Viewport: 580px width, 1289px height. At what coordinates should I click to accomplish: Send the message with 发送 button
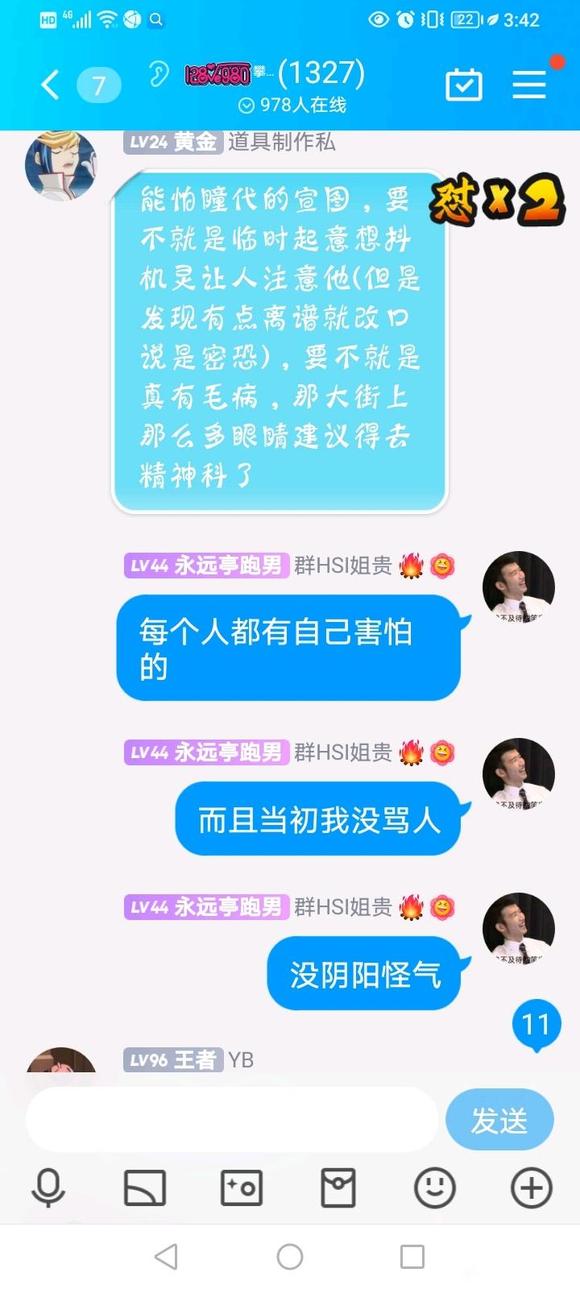[x=499, y=1120]
